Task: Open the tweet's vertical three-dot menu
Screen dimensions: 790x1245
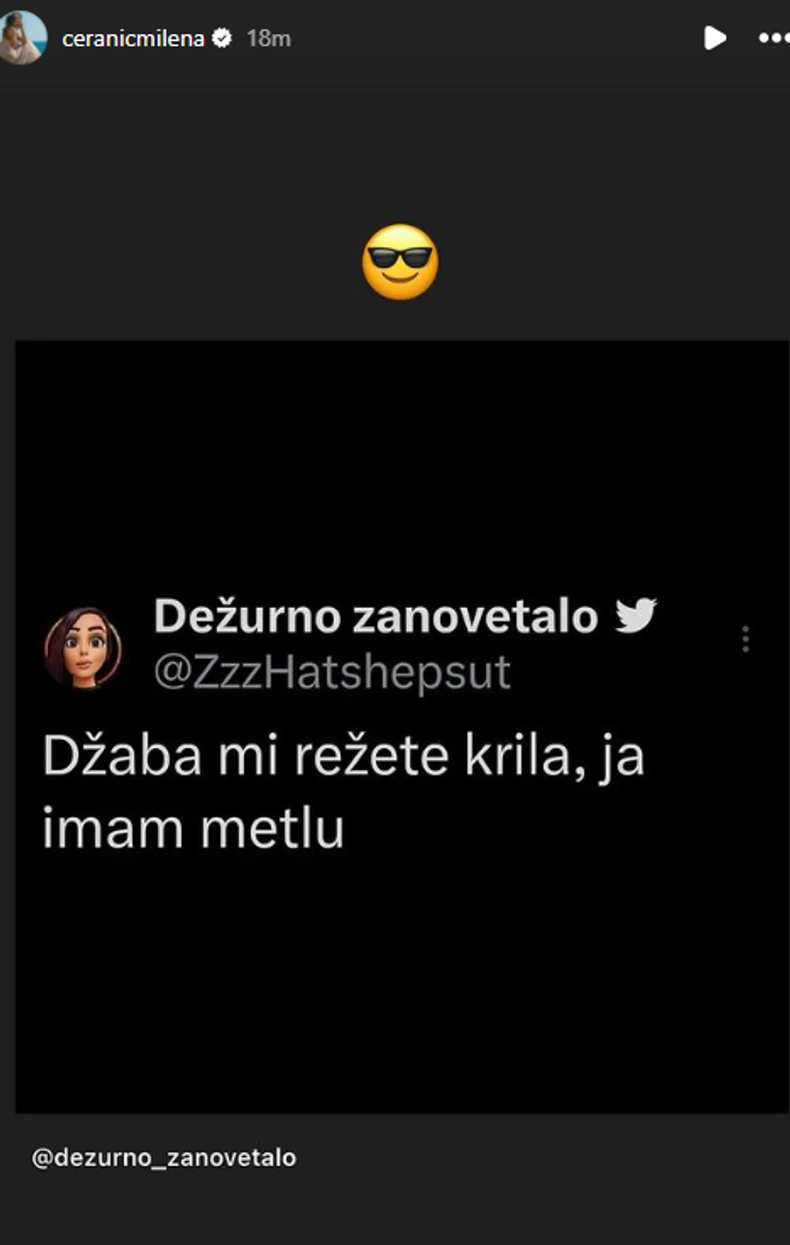Action: pos(747,638)
